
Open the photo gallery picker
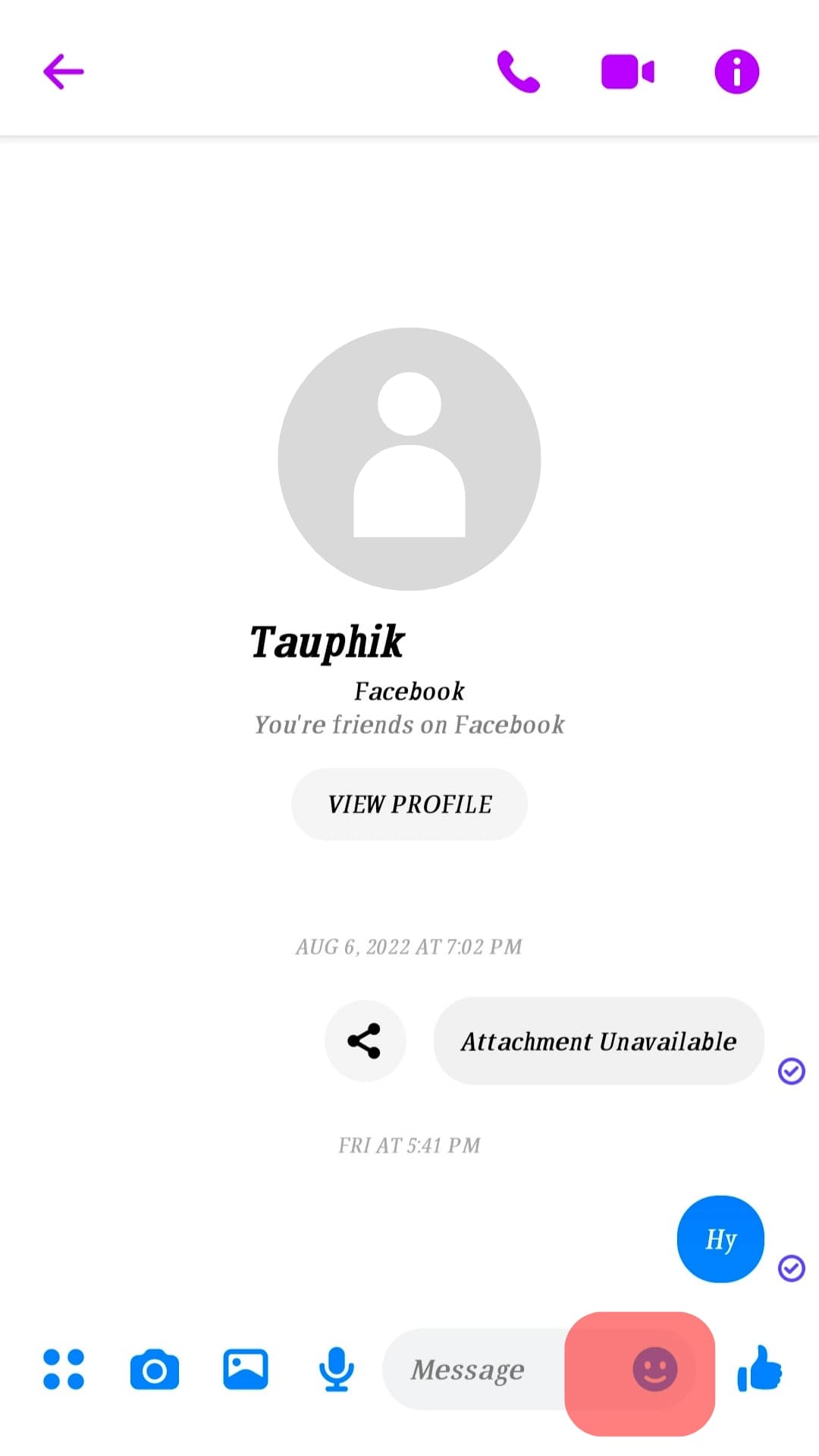click(x=246, y=1370)
